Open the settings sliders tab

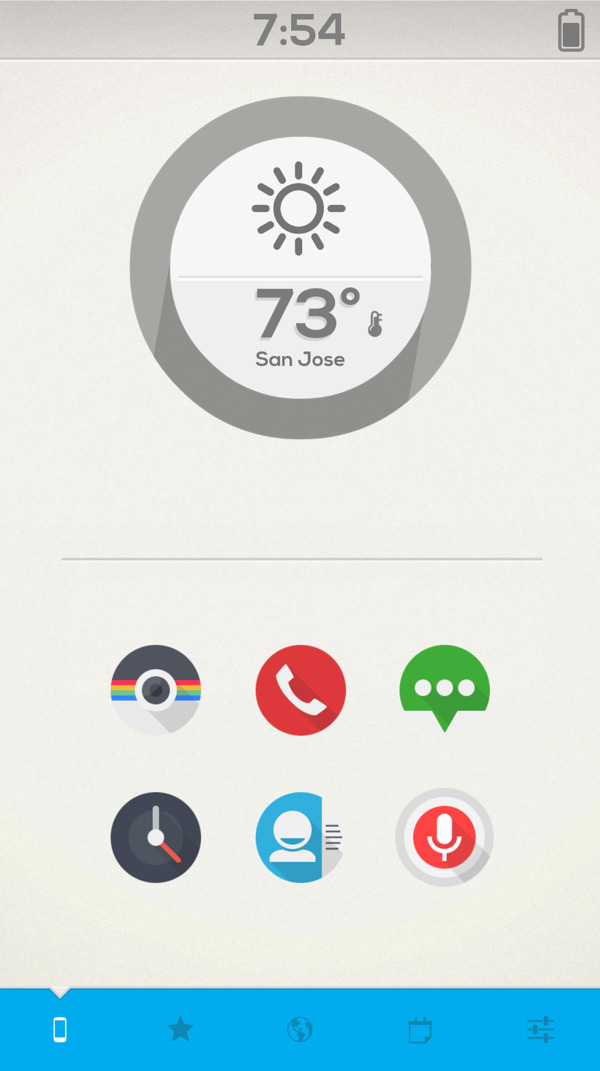point(540,1030)
